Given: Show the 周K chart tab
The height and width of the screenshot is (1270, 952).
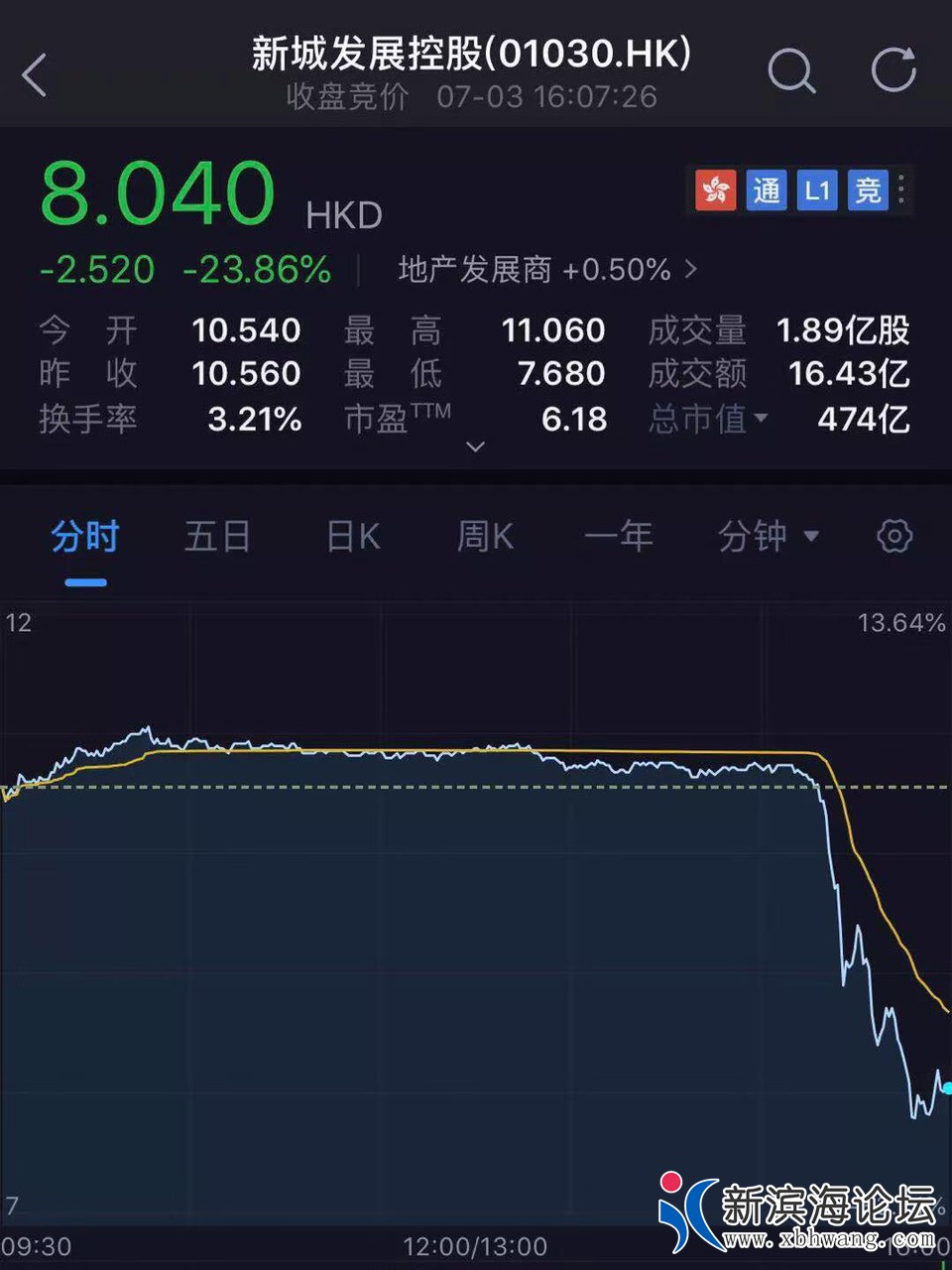Looking at the screenshot, I should point(485,537).
